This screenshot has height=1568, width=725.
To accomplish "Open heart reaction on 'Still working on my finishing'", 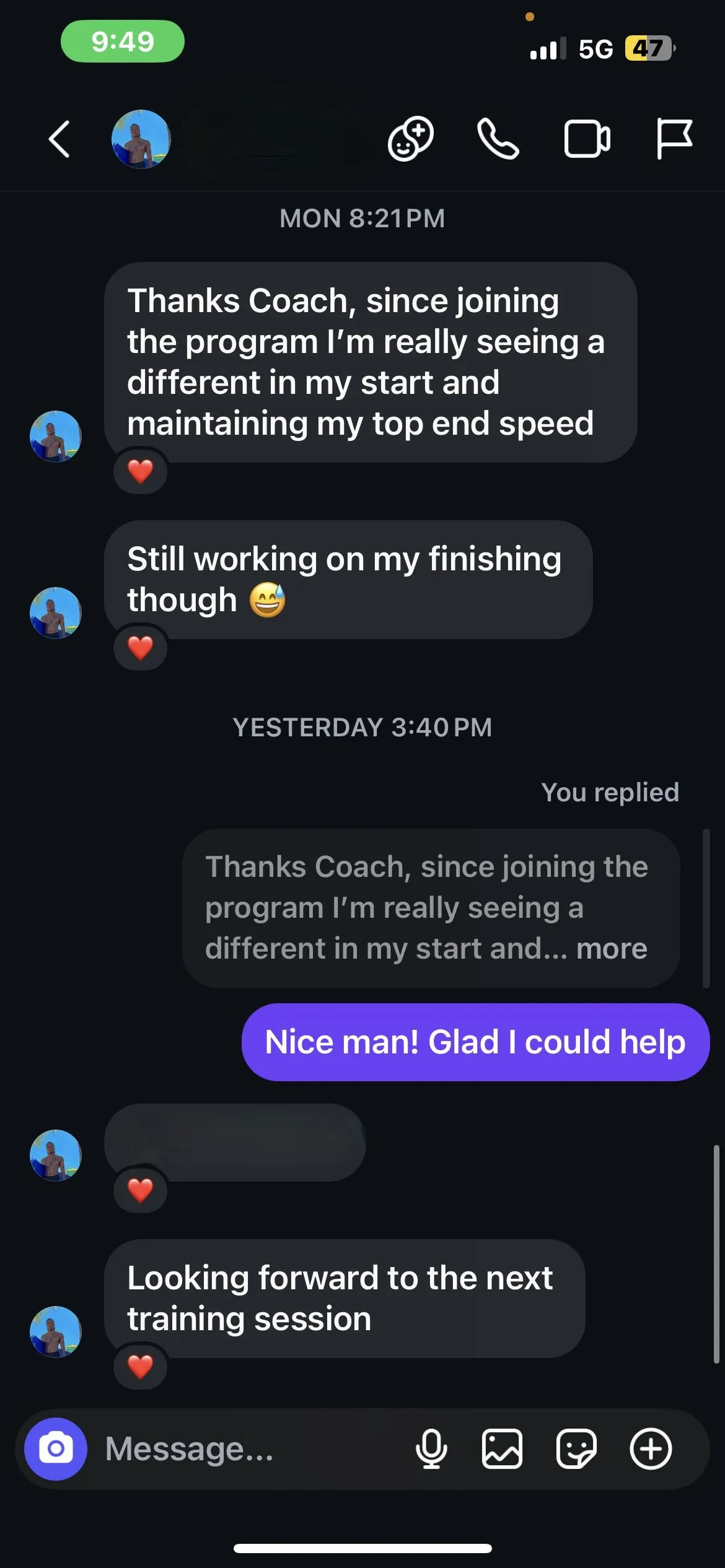I will (140, 648).
